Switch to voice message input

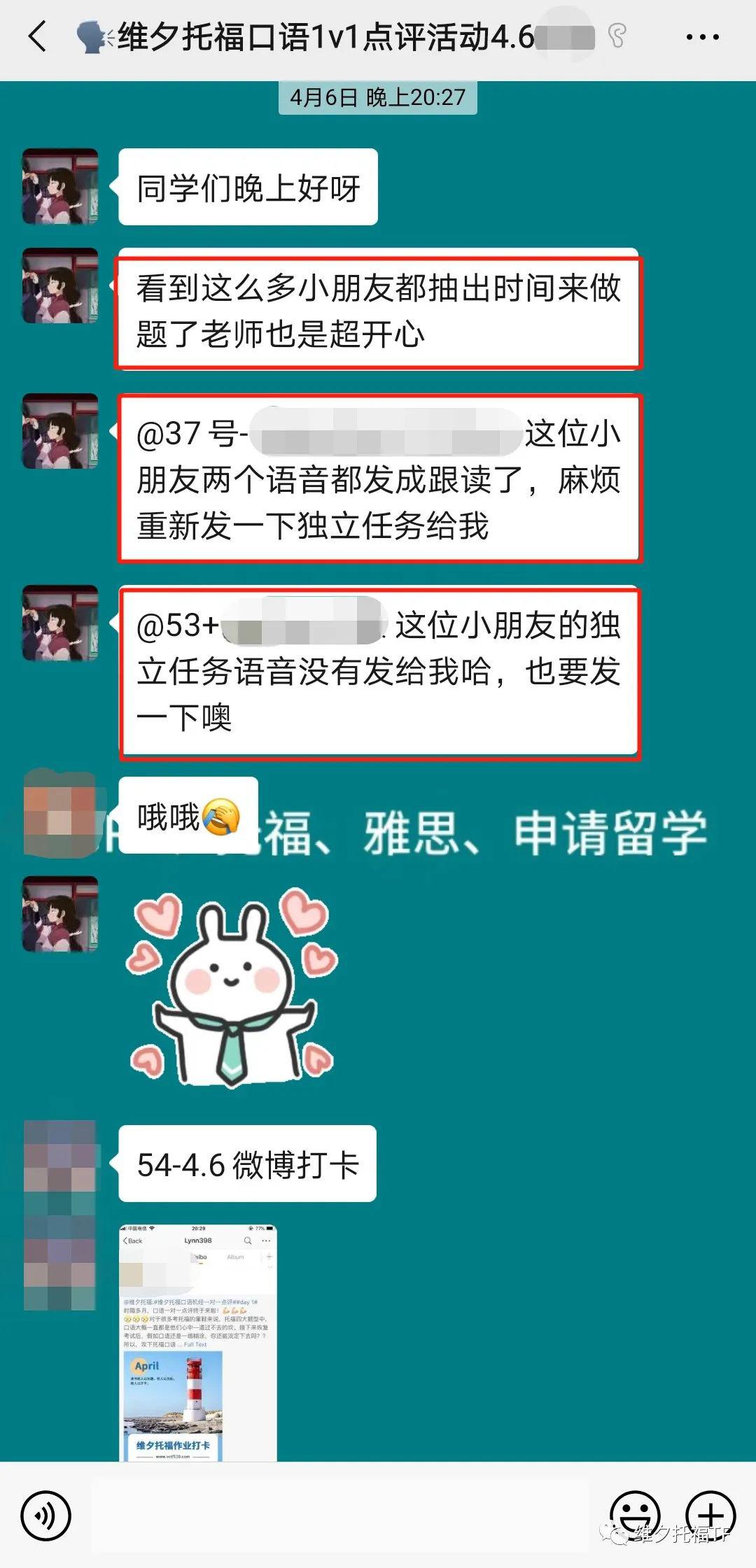(x=46, y=1516)
